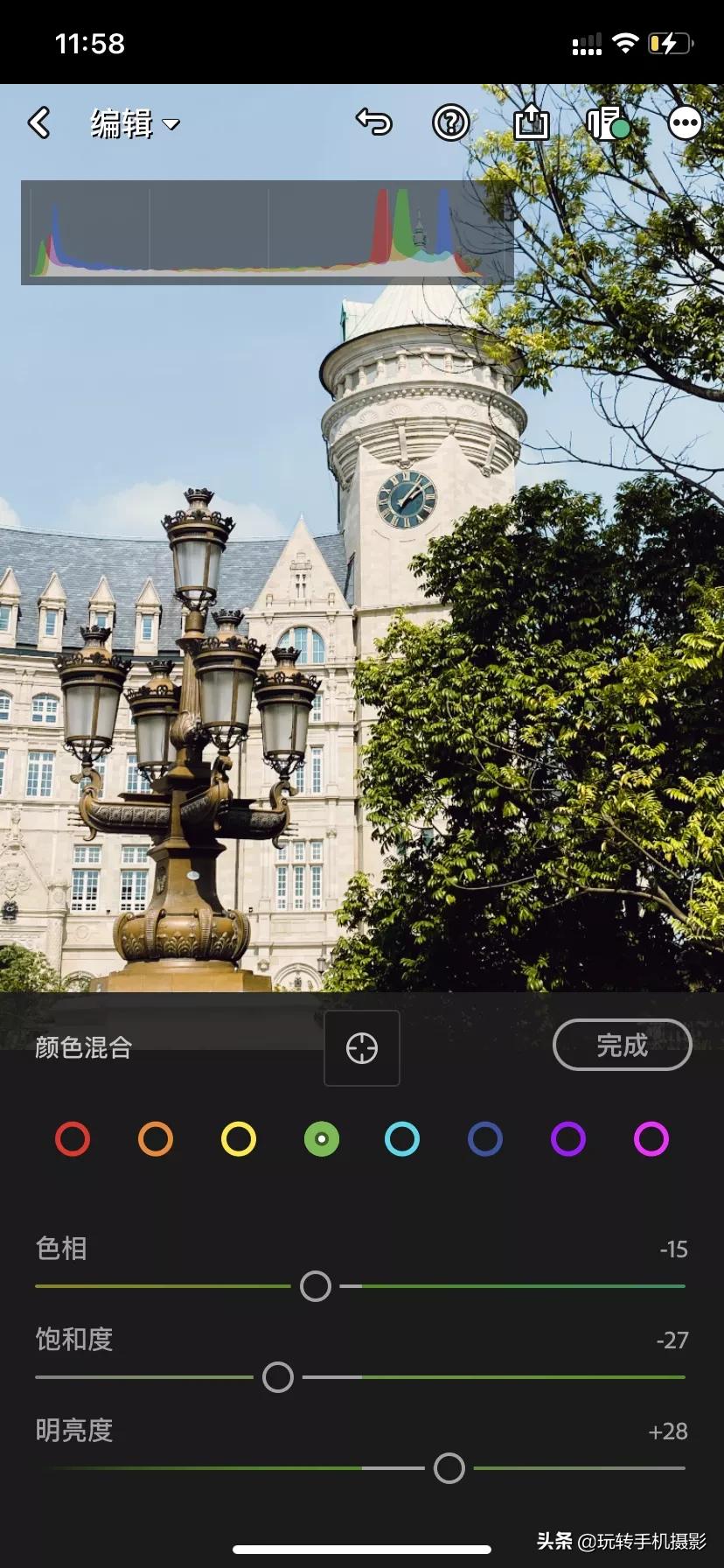
Task: Tap the 饱和度 saturation slider track
Action: (x=525, y=1377)
